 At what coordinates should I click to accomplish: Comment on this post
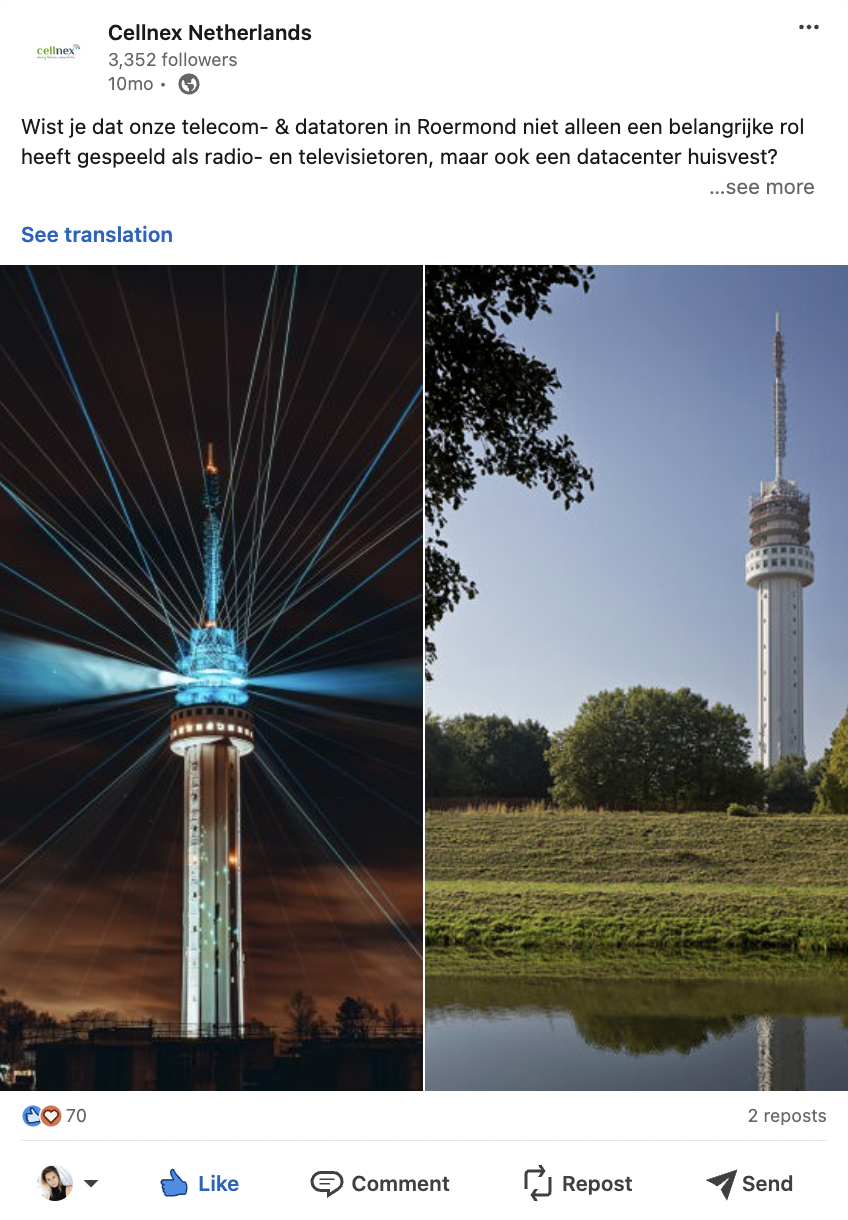coord(380,1184)
